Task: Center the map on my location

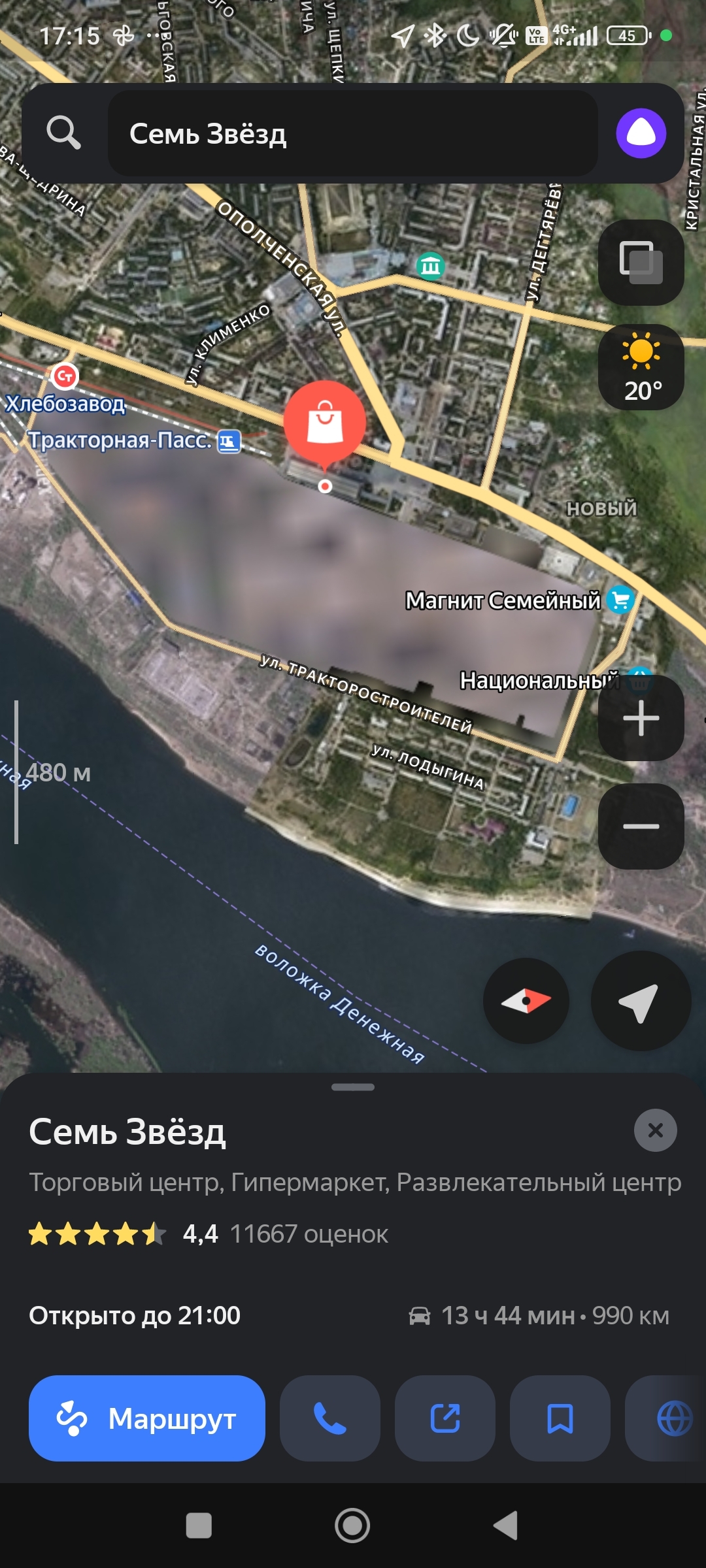Action: pyautogui.click(x=641, y=1000)
